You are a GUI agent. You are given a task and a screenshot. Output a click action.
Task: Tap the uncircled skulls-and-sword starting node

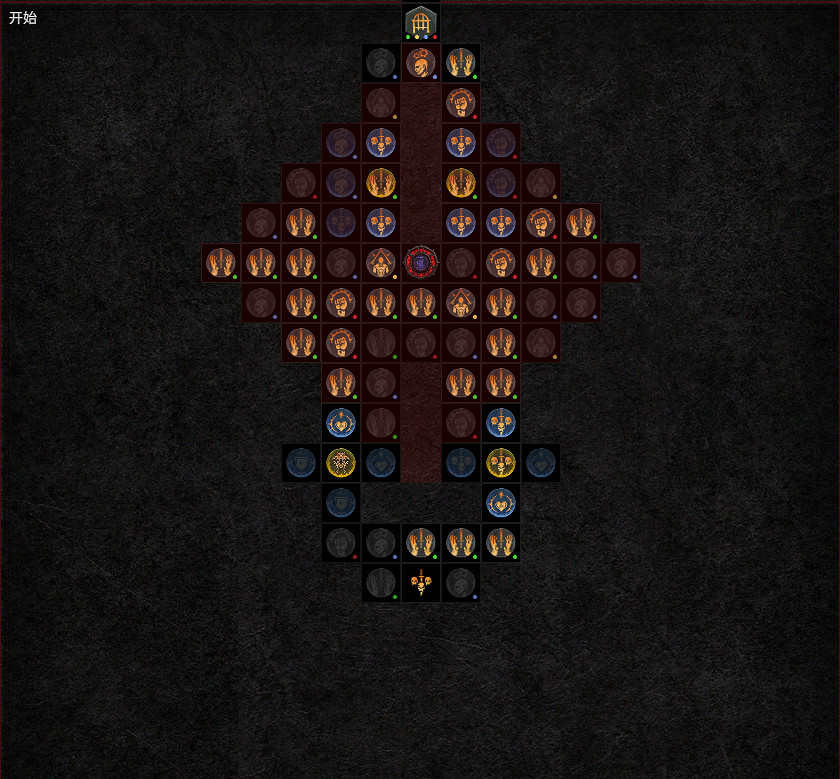tap(421, 582)
